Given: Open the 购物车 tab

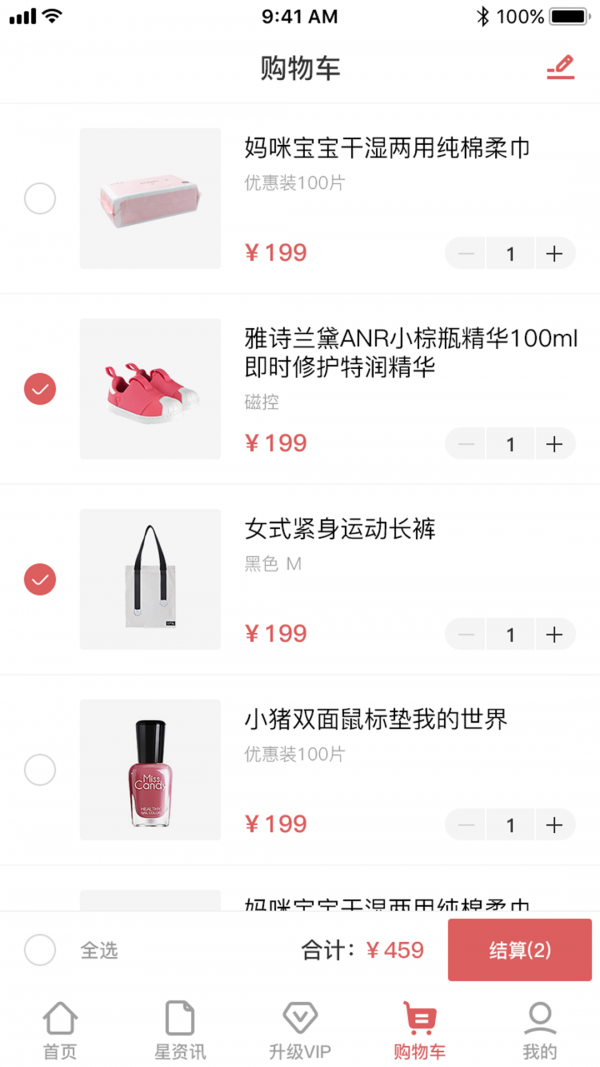Looking at the screenshot, I should tap(420, 1032).
